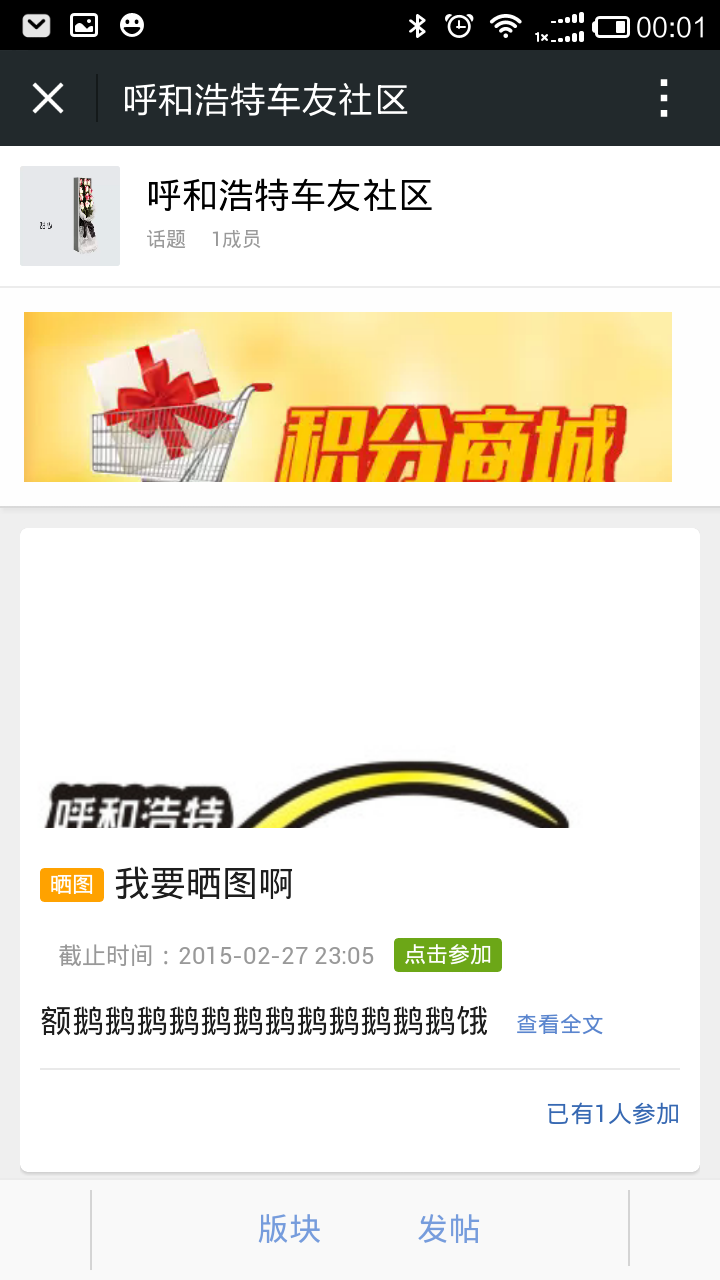Image resolution: width=720 pixels, height=1280 pixels.
Task: Tap the orange 晒图 tag
Action: (72, 885)
